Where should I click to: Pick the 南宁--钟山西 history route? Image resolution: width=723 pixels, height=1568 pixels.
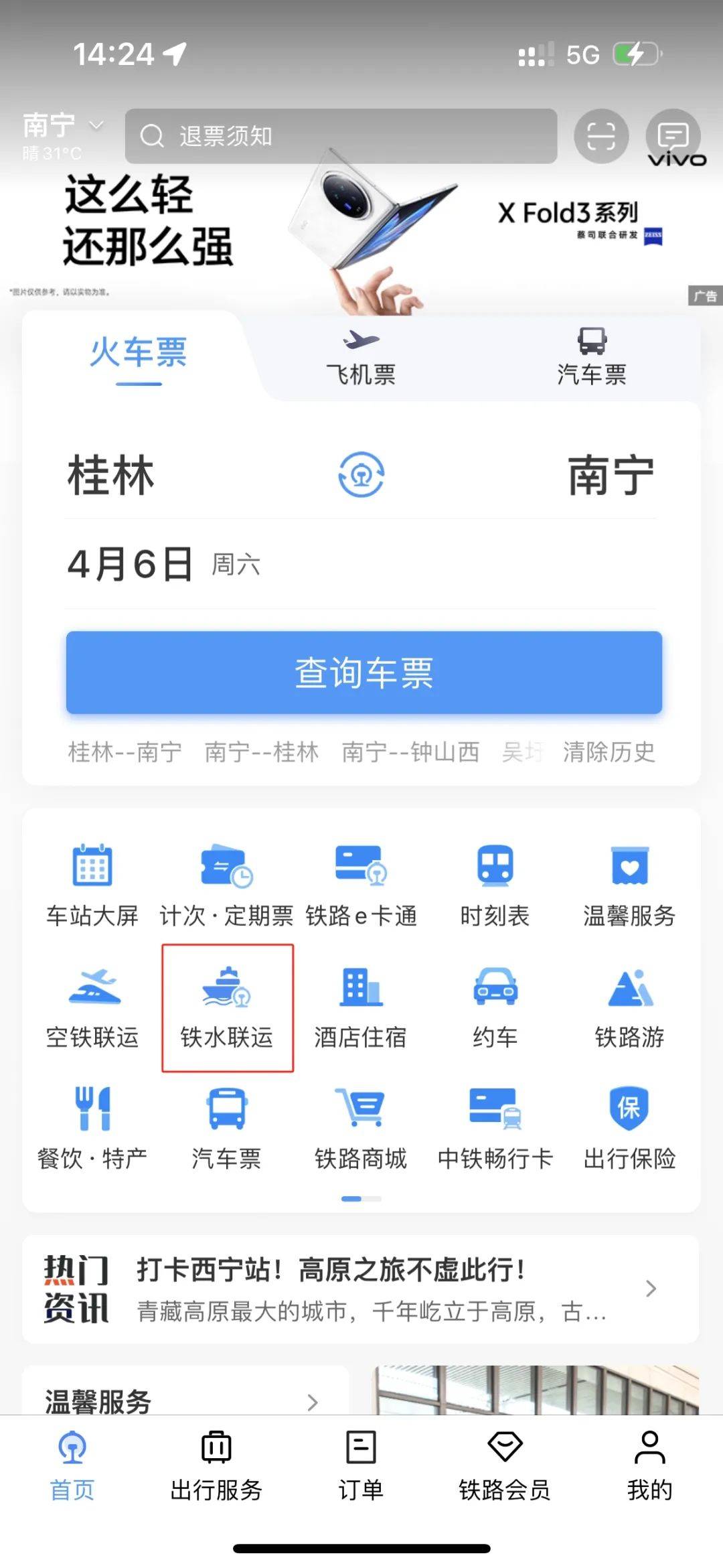point(410,752)
